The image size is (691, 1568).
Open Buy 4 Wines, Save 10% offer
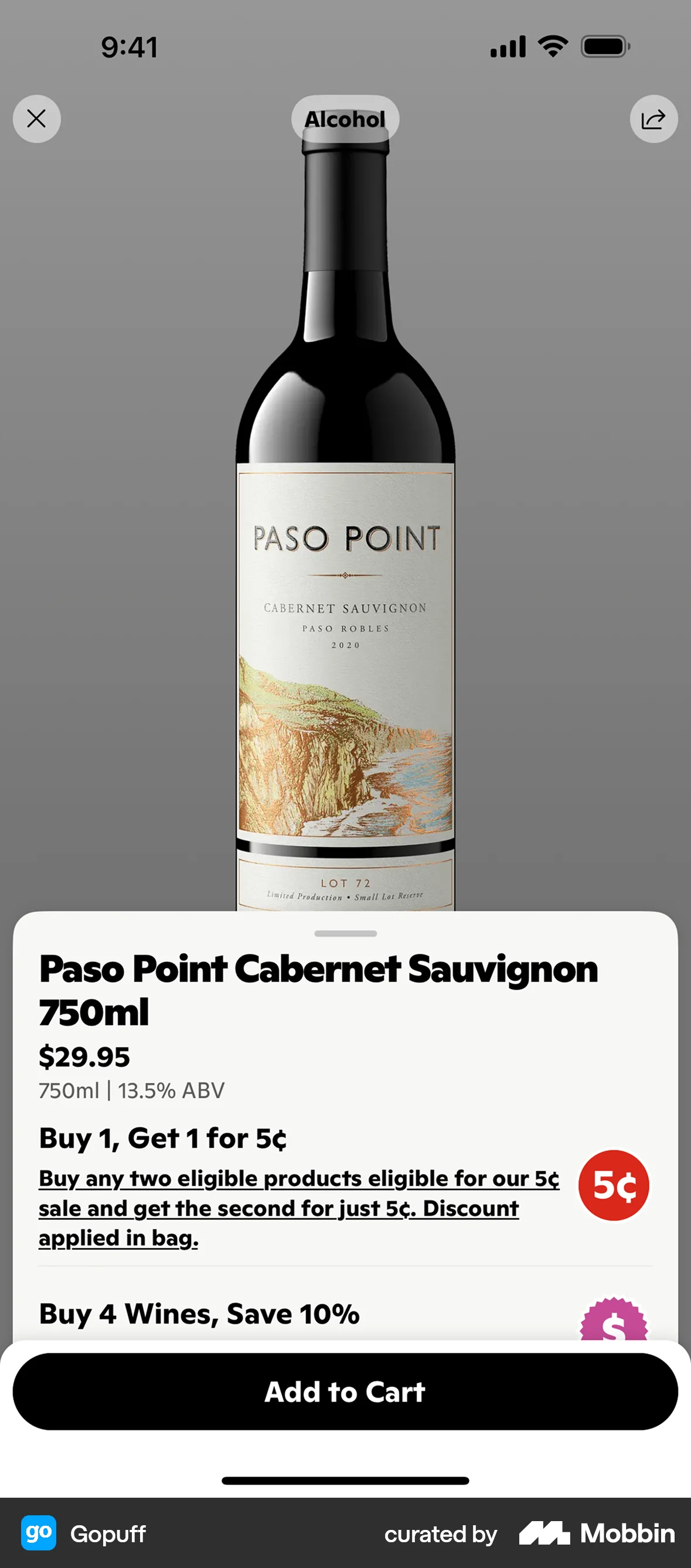click(199, 1314)
